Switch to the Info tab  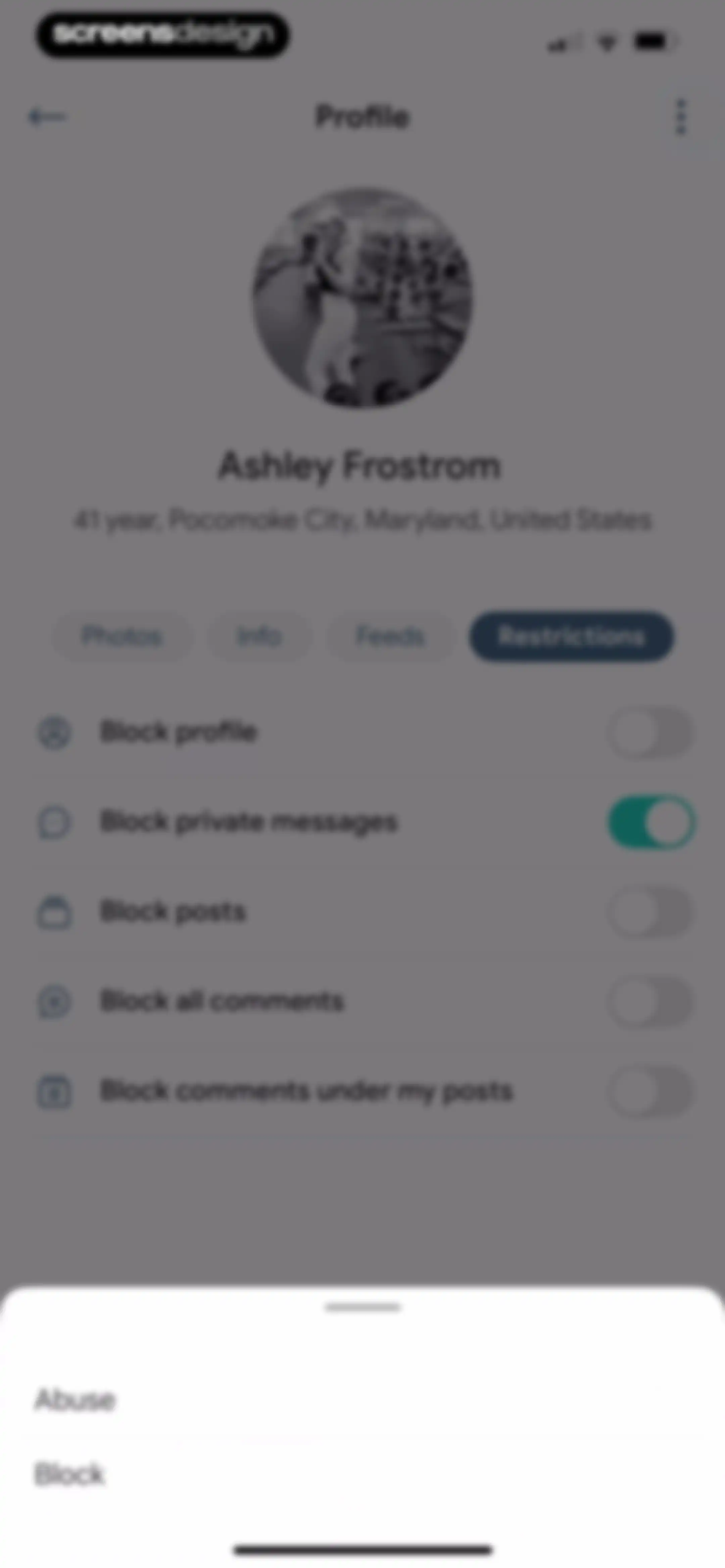(x=259, y=636)
